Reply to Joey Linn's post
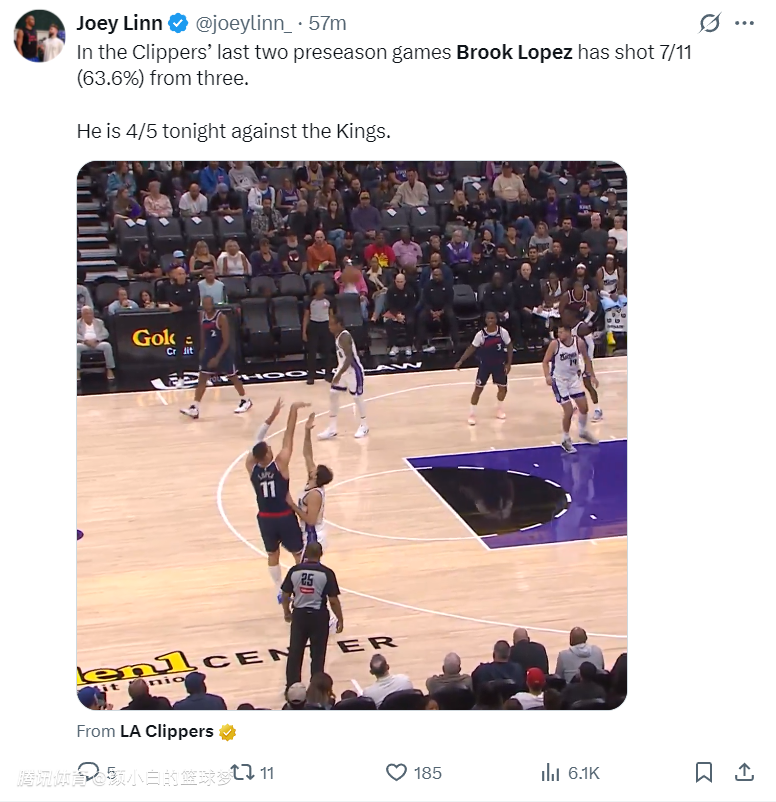The image size is (776, 802). pos(89,772)
